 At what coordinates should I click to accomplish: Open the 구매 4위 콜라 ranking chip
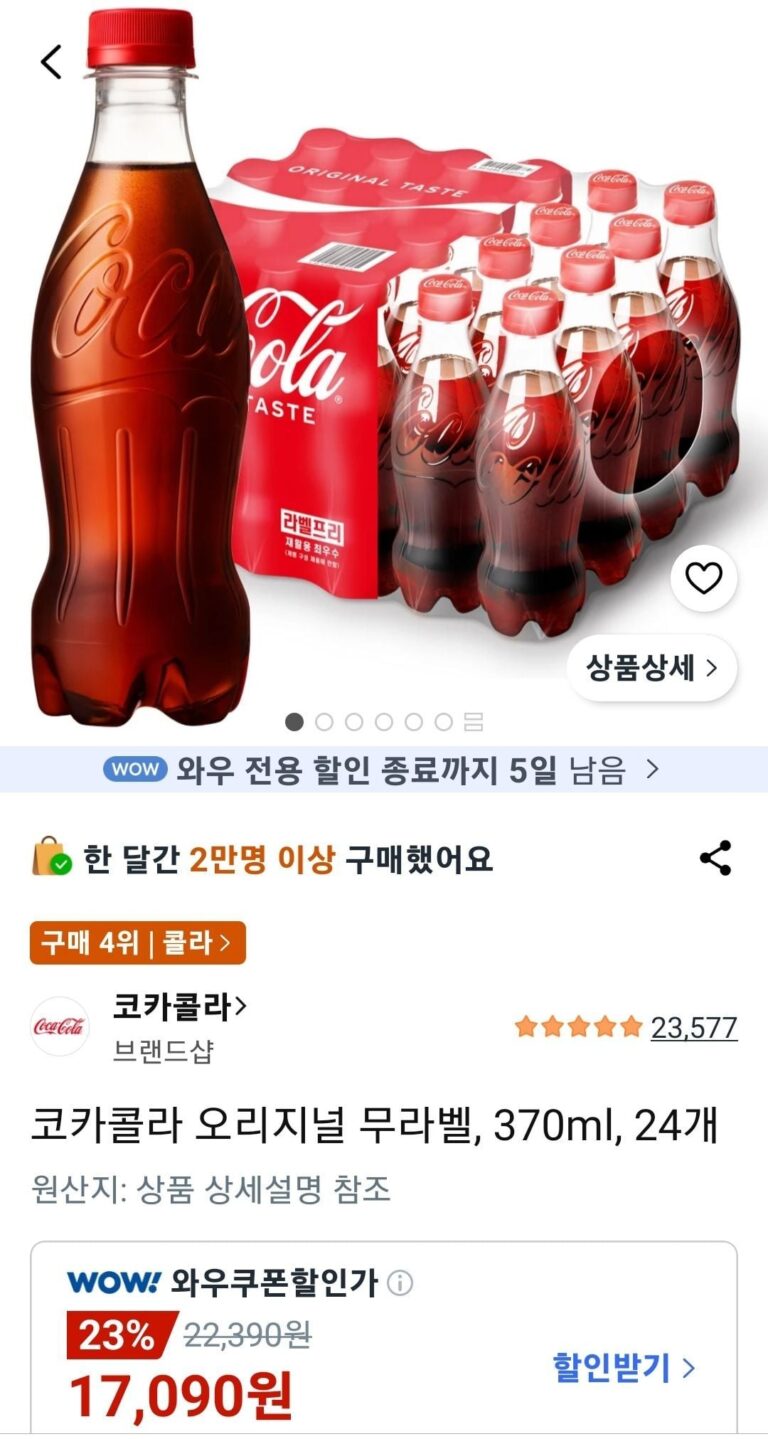[x=138, y=942]
